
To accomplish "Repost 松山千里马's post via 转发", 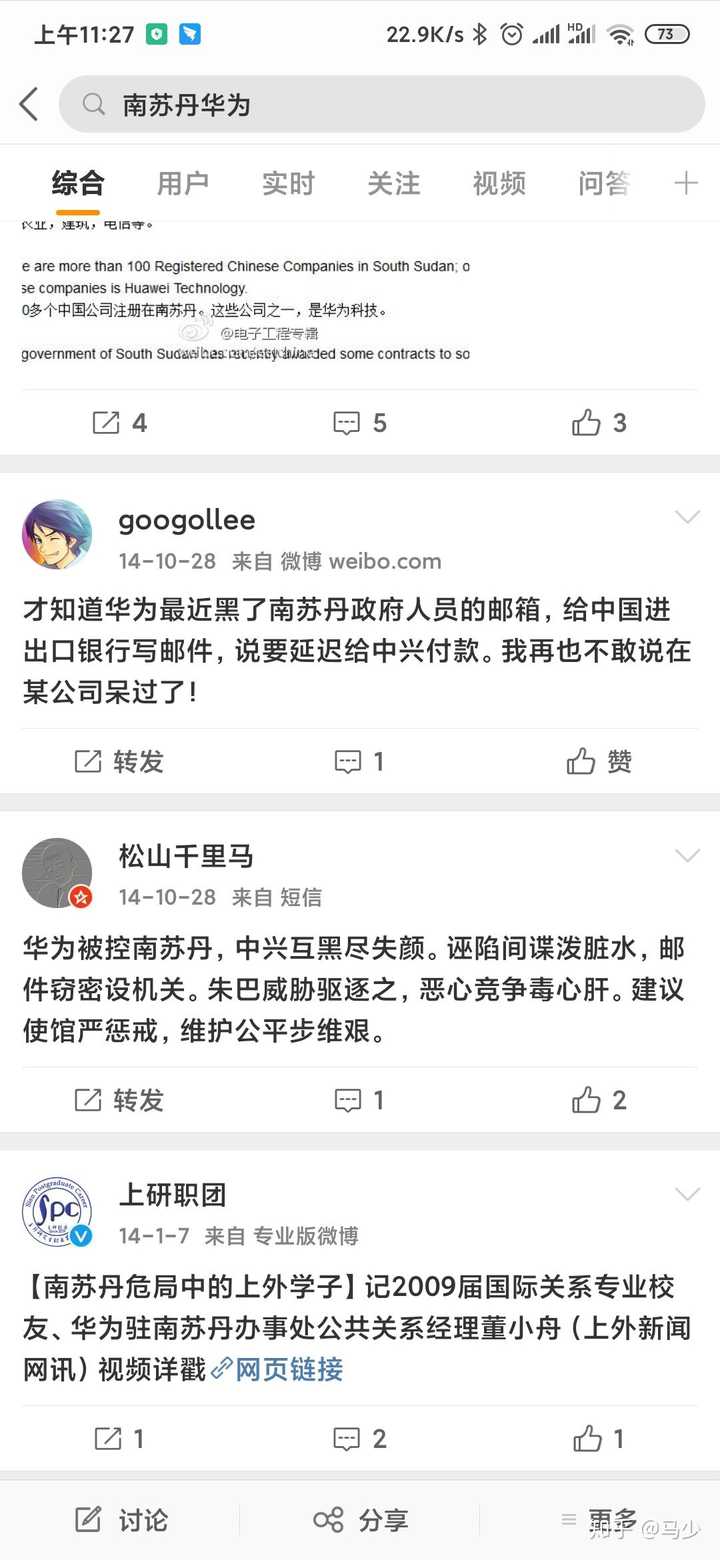I will click(119, 1101).
